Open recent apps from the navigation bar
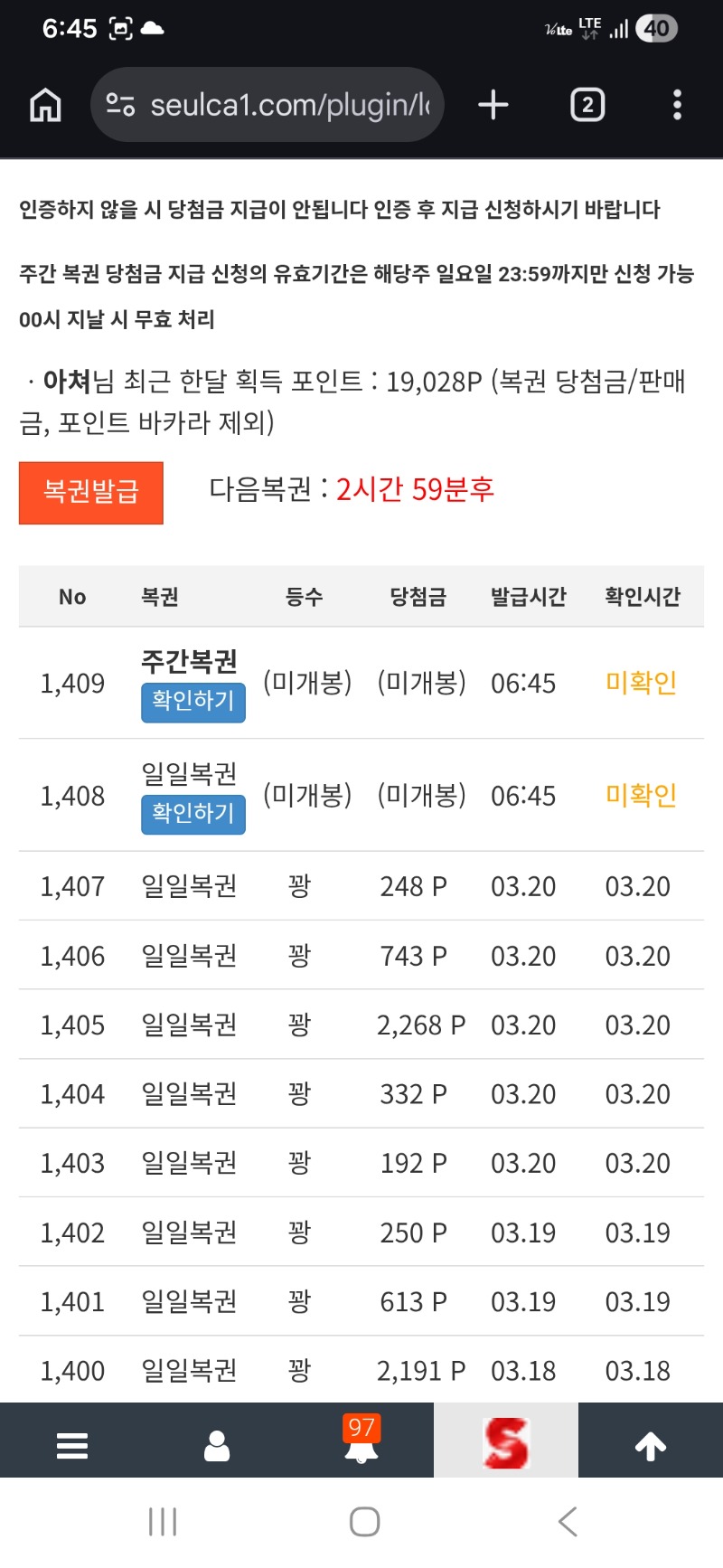Screen dimensions: 723x1568 click(x=163, y=1522)
